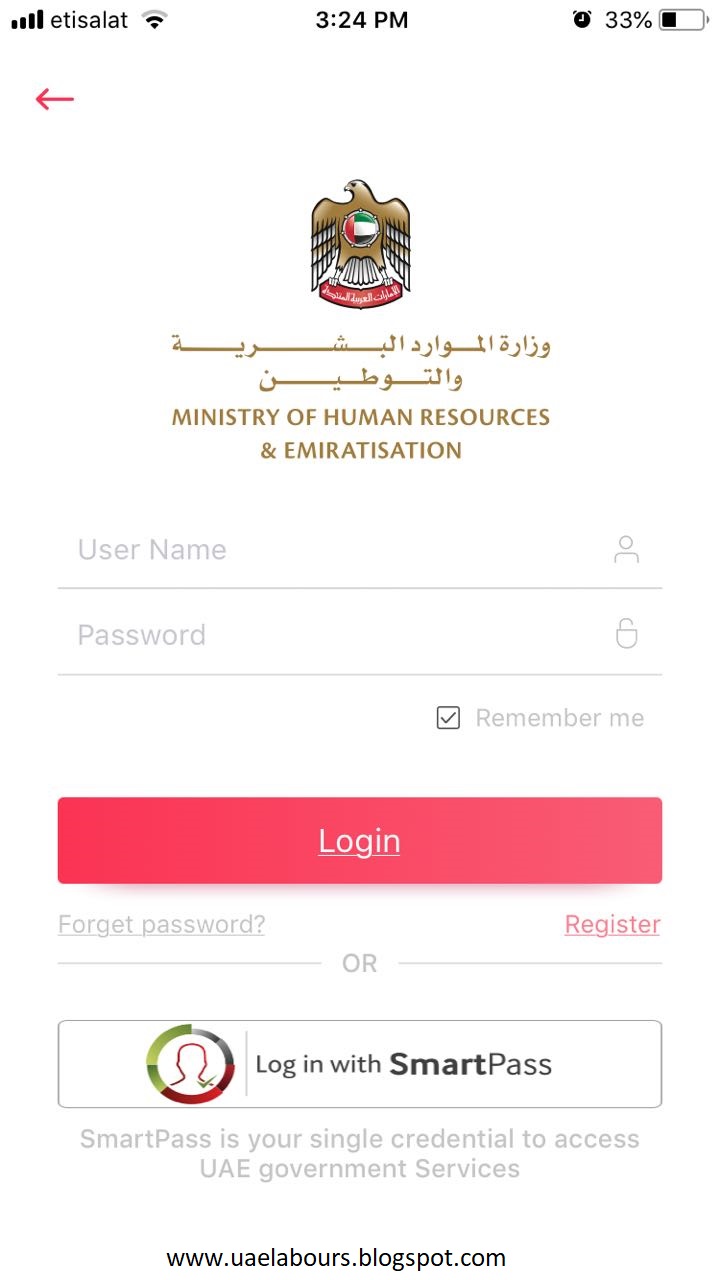Uncheck the Remember me checkbox
Image resolution: width=720 pixels, height=1280 pixels.
click(x=448, y=717)
